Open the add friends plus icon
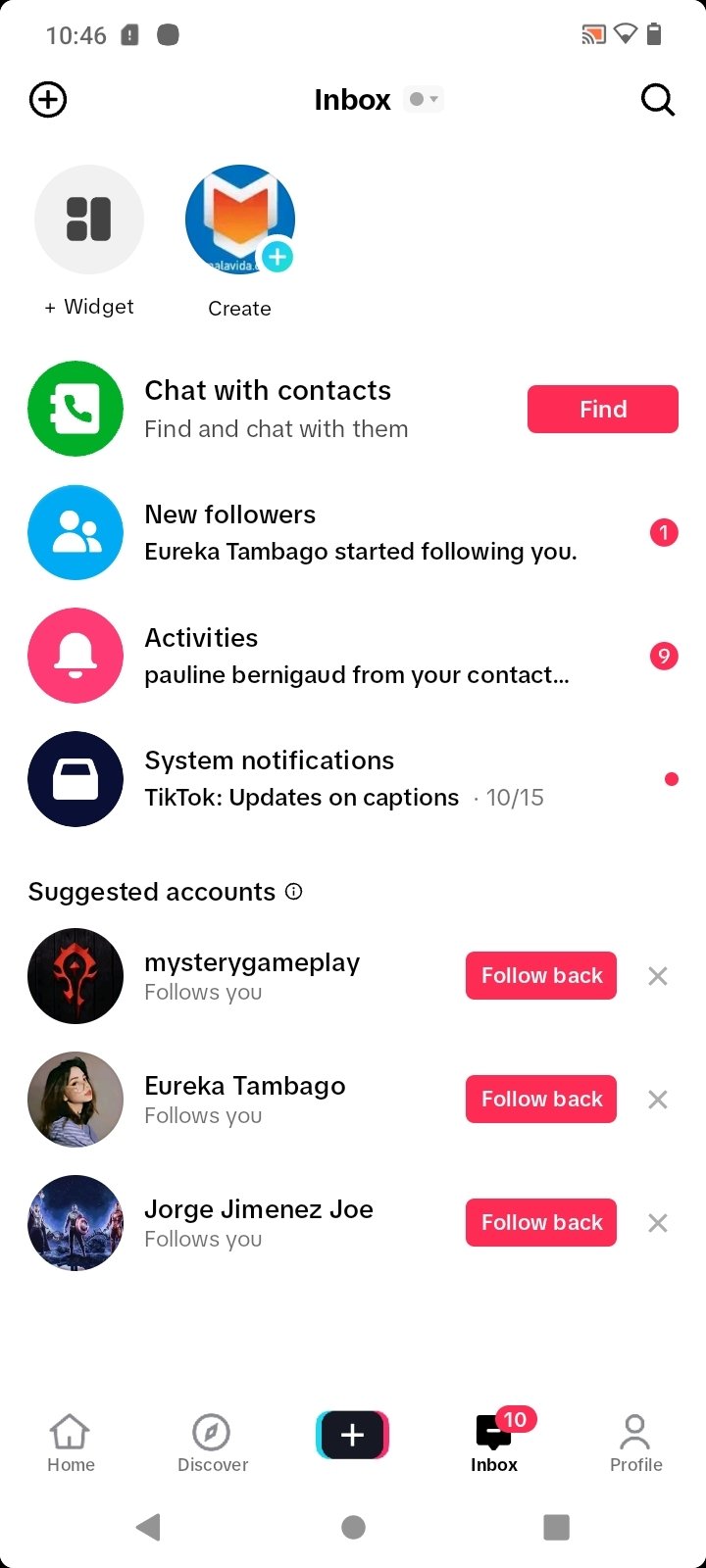Screen dimensions: 706x1568 tap(48, 99)
